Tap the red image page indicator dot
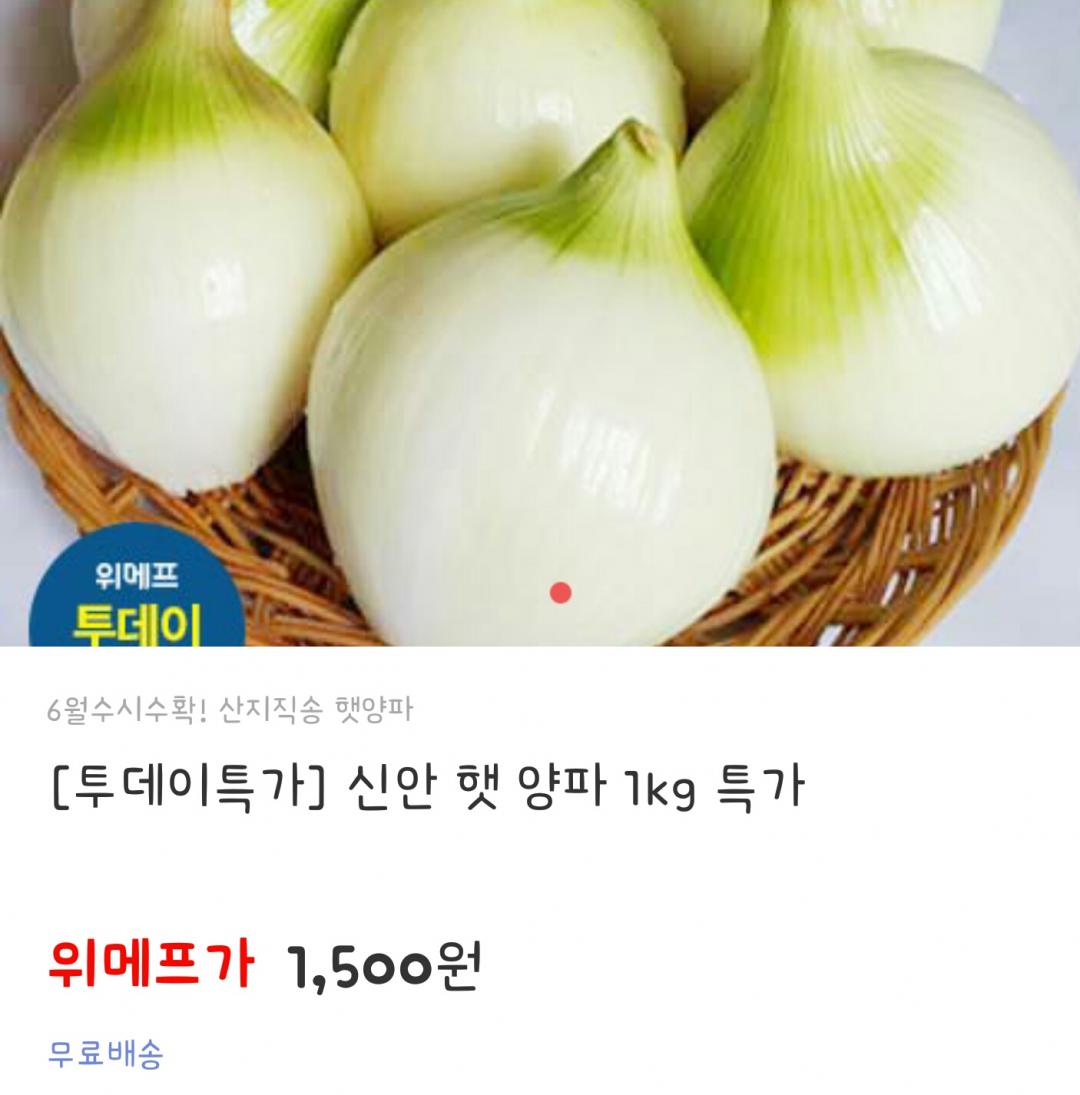This screenshot has width=1080, height=1095. [x=561, y=593]
